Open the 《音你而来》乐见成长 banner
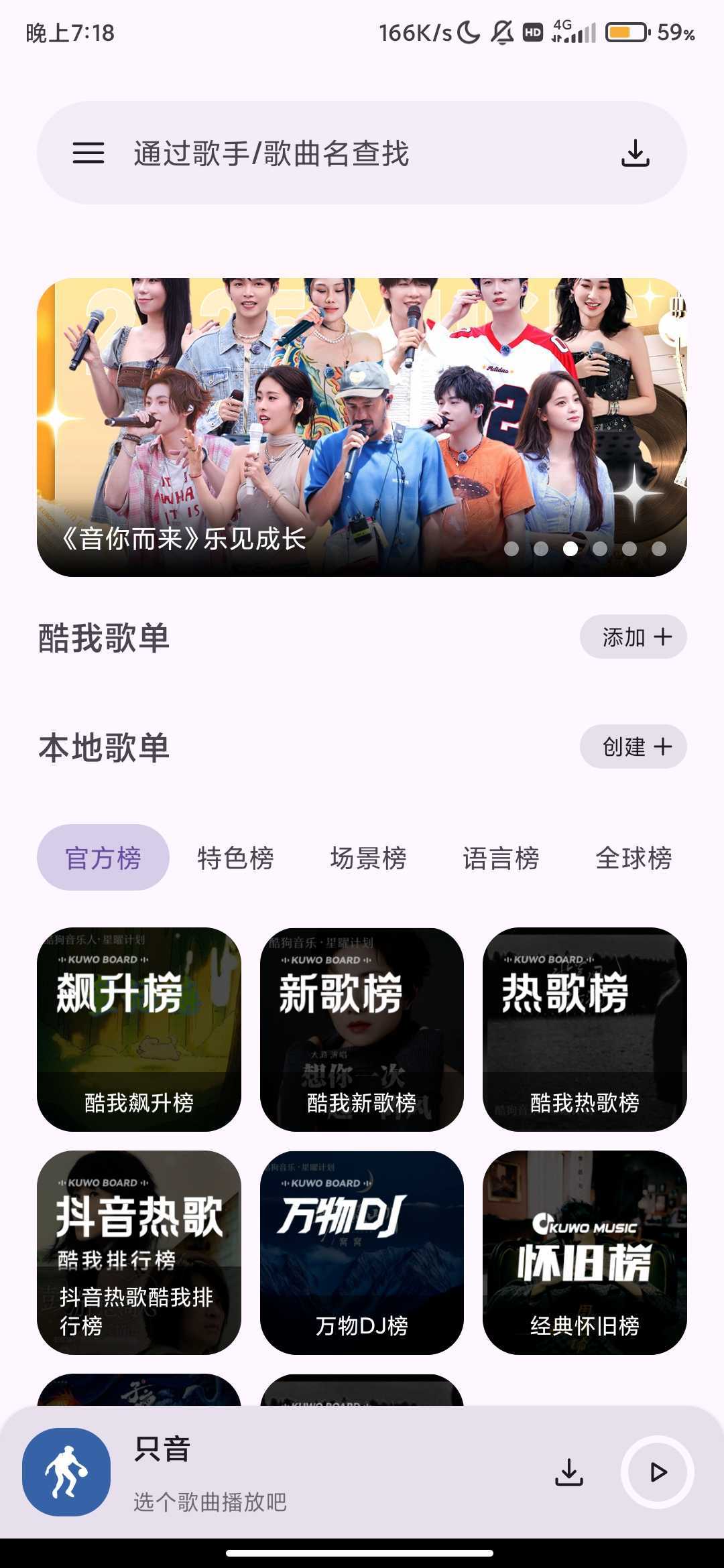Image resolution: width=724 pixels, height=1568 pixels. pyautogui.click(x=362, y=427)
